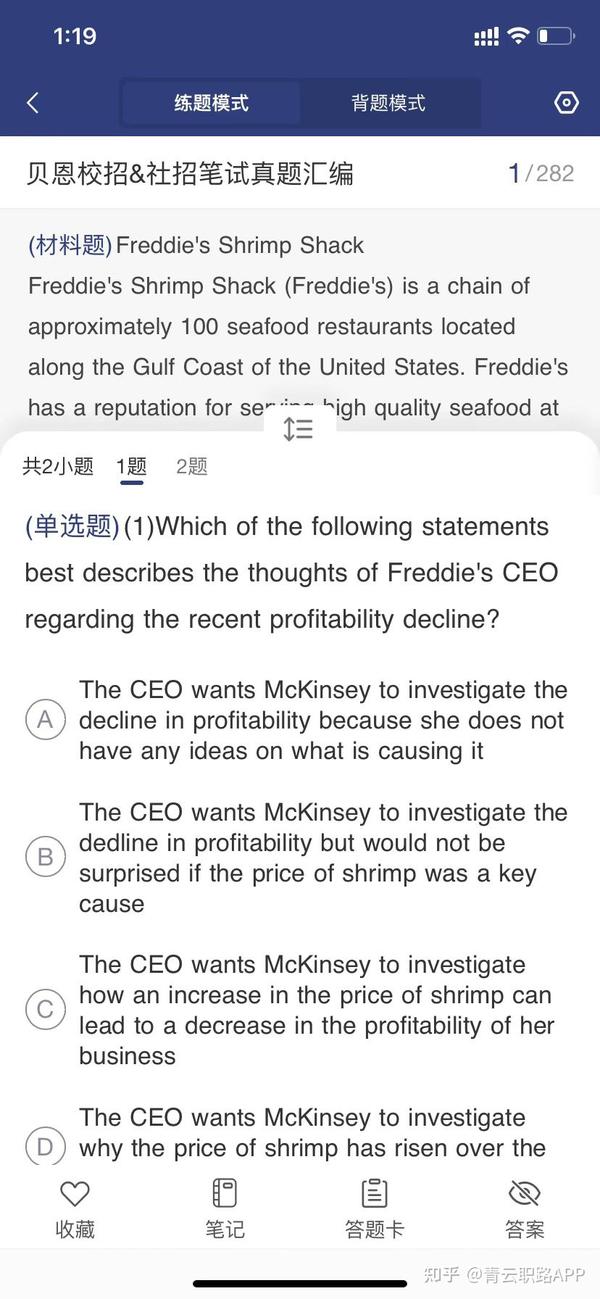
Task: Add question to 收藏 favorites
Action: click(75, 1208)
